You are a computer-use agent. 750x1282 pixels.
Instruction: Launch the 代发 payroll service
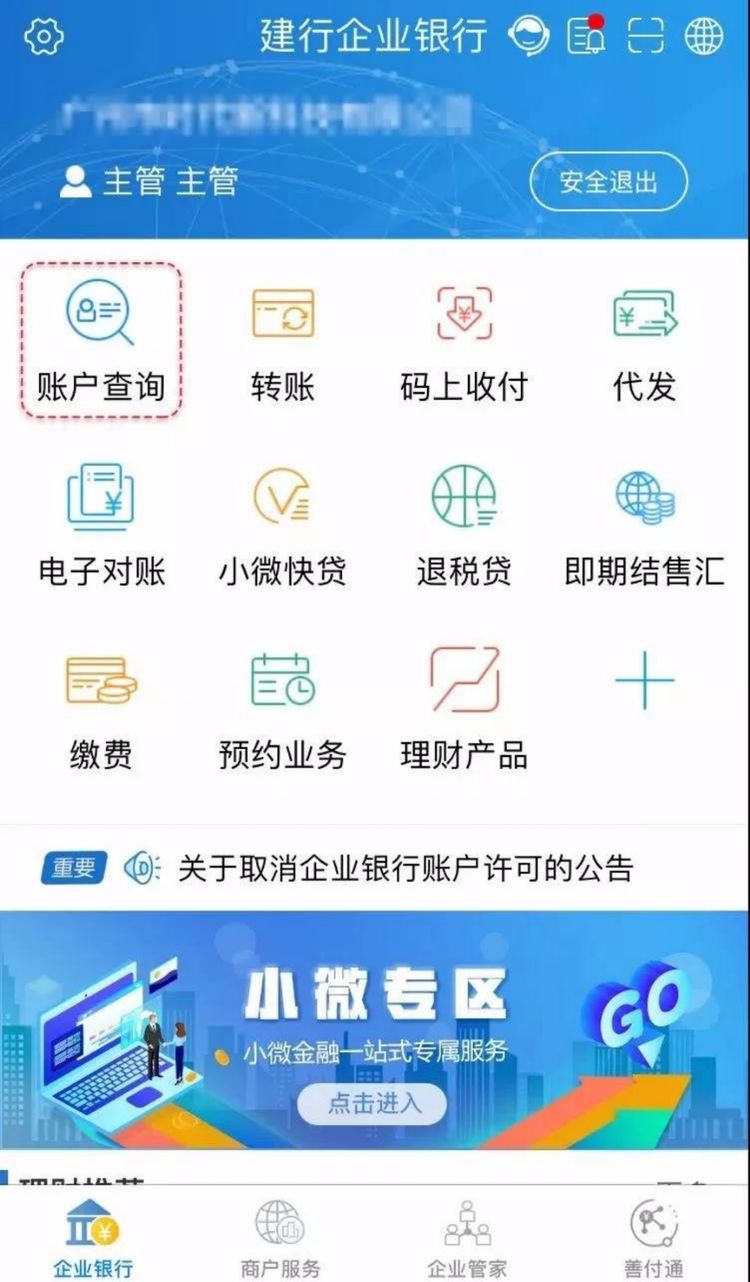[x=643, y=340]
